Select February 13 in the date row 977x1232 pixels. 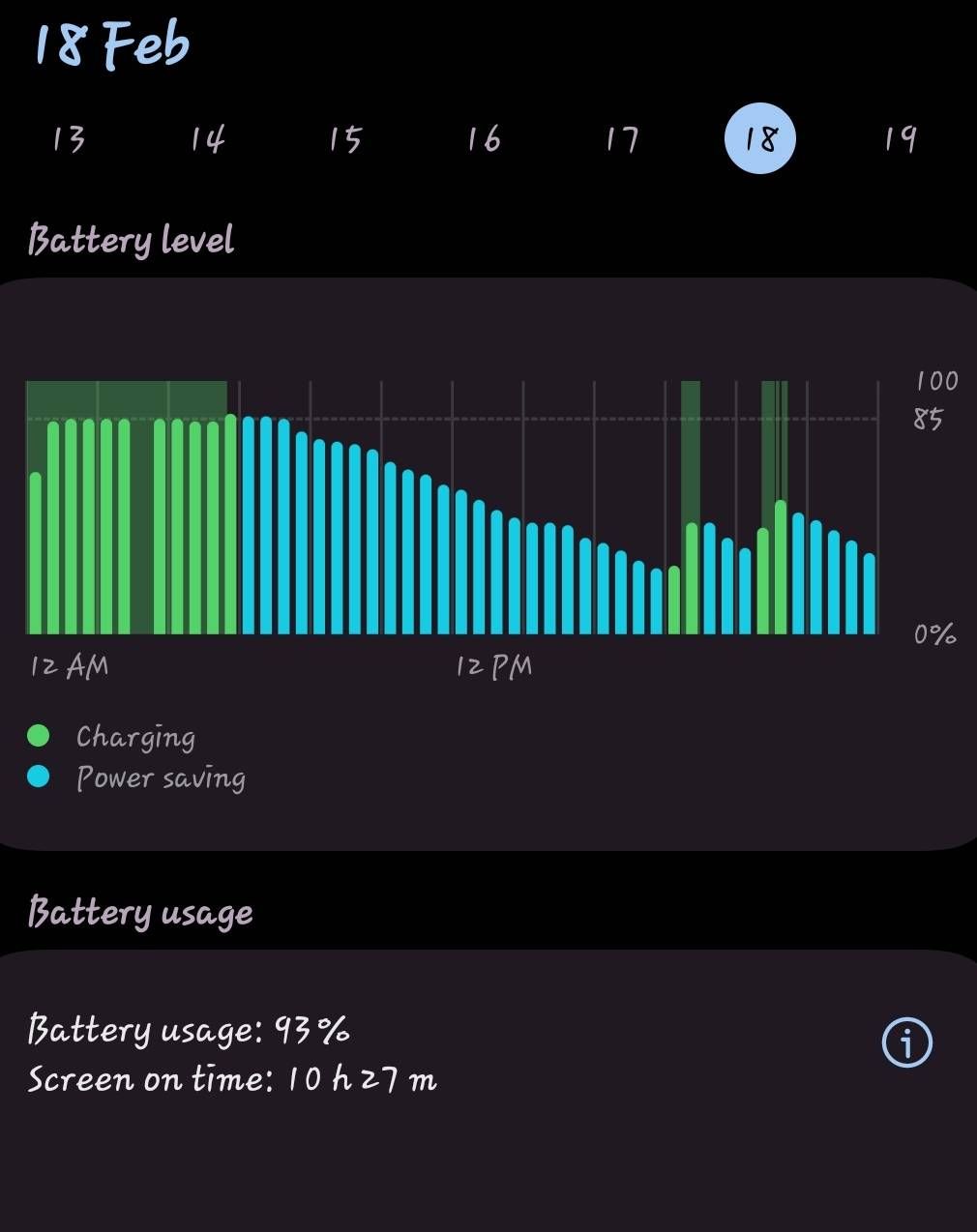(67, 138)
